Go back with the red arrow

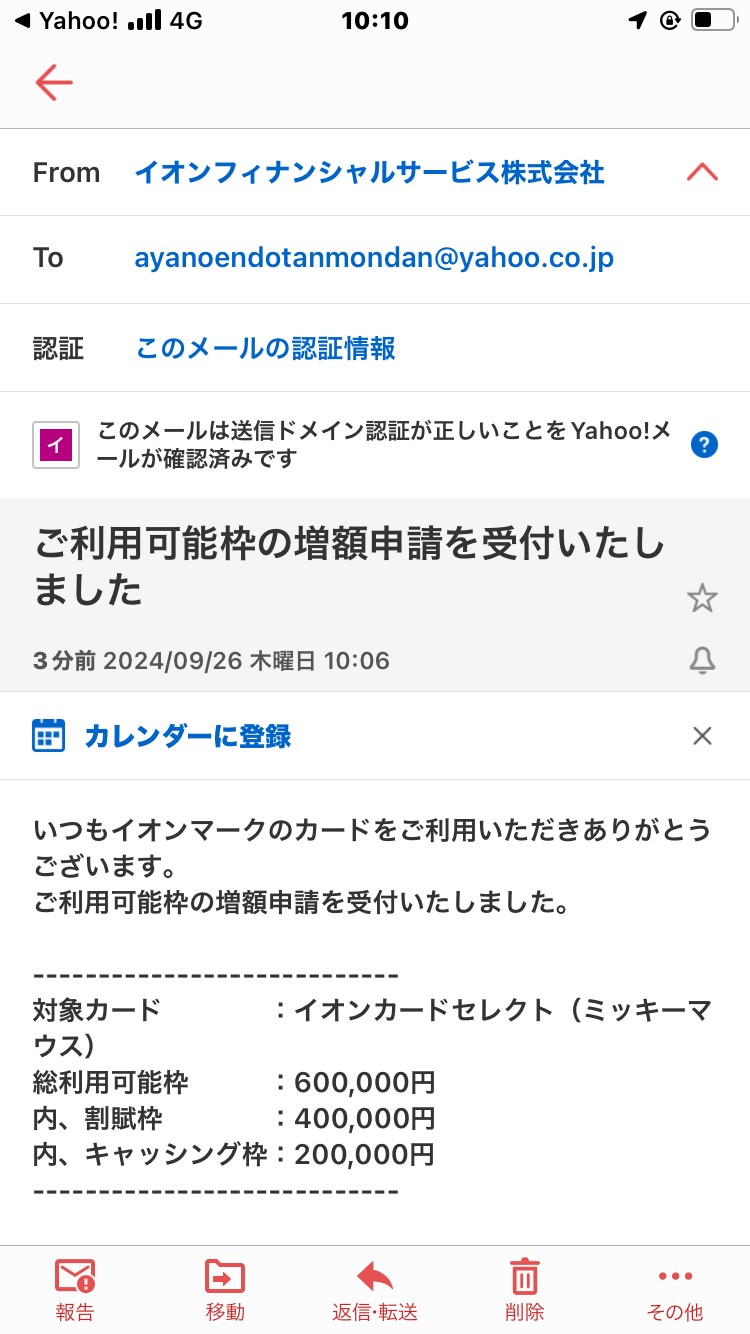pos(54,82)
